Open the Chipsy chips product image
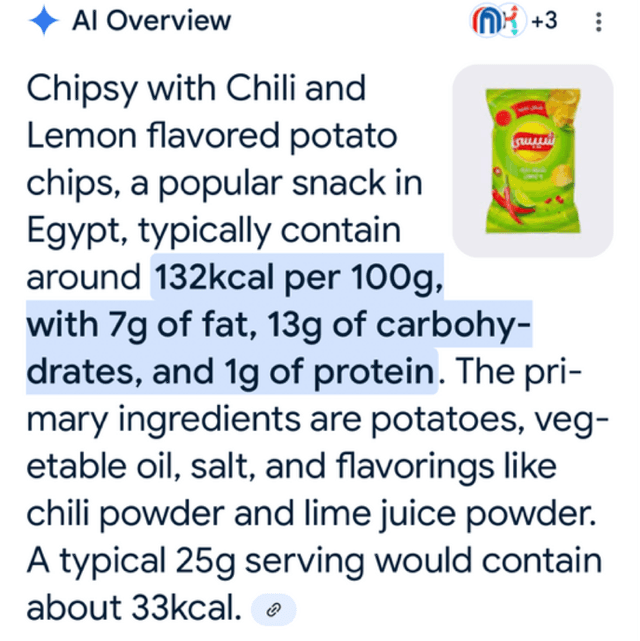640x641 pixels. [531, 160]
